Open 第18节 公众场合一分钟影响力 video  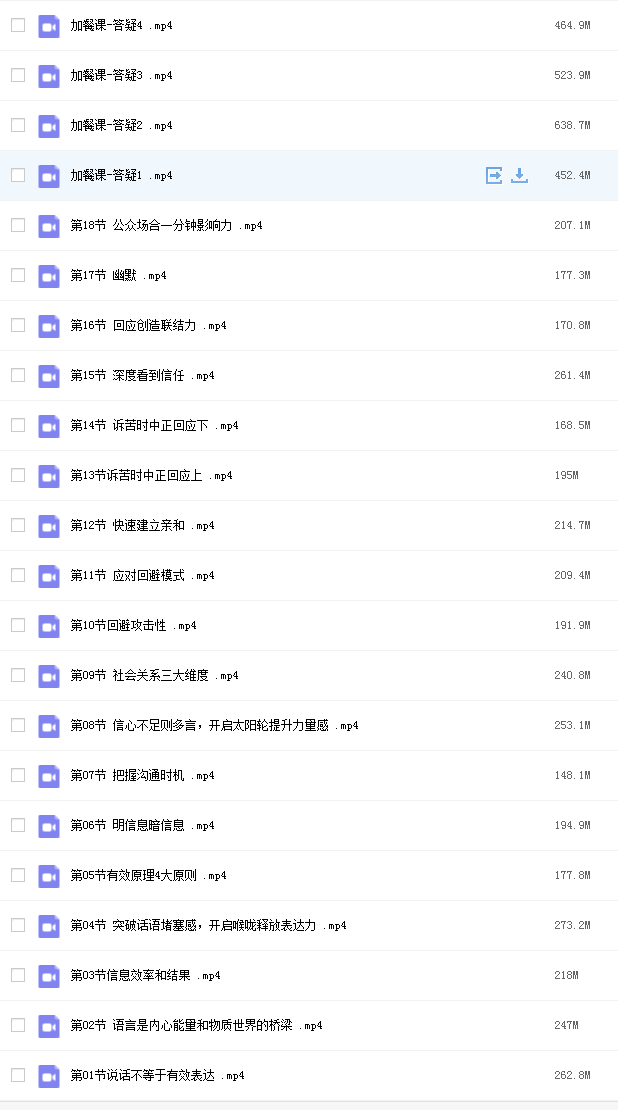[166, 225]
